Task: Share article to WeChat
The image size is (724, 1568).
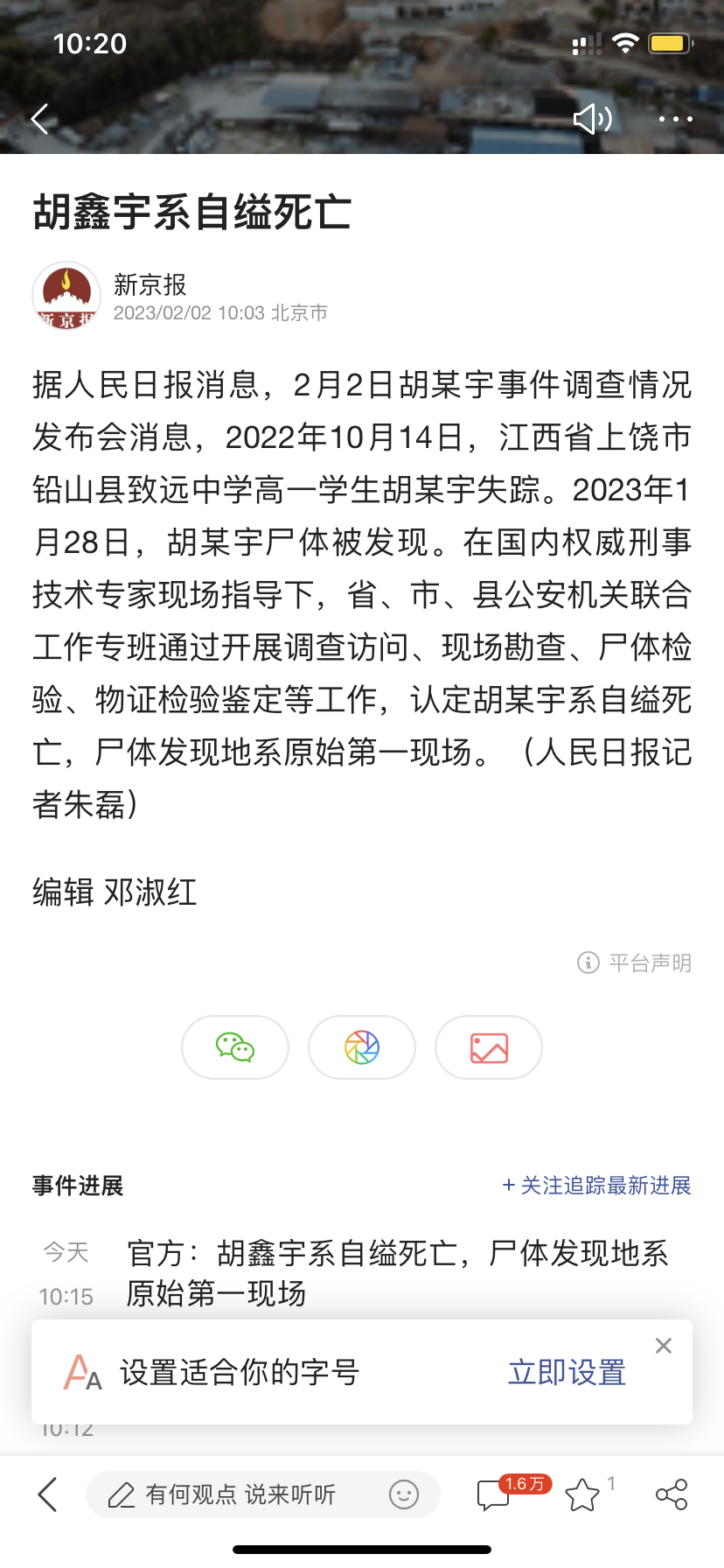Action: tap(235, 1047)
